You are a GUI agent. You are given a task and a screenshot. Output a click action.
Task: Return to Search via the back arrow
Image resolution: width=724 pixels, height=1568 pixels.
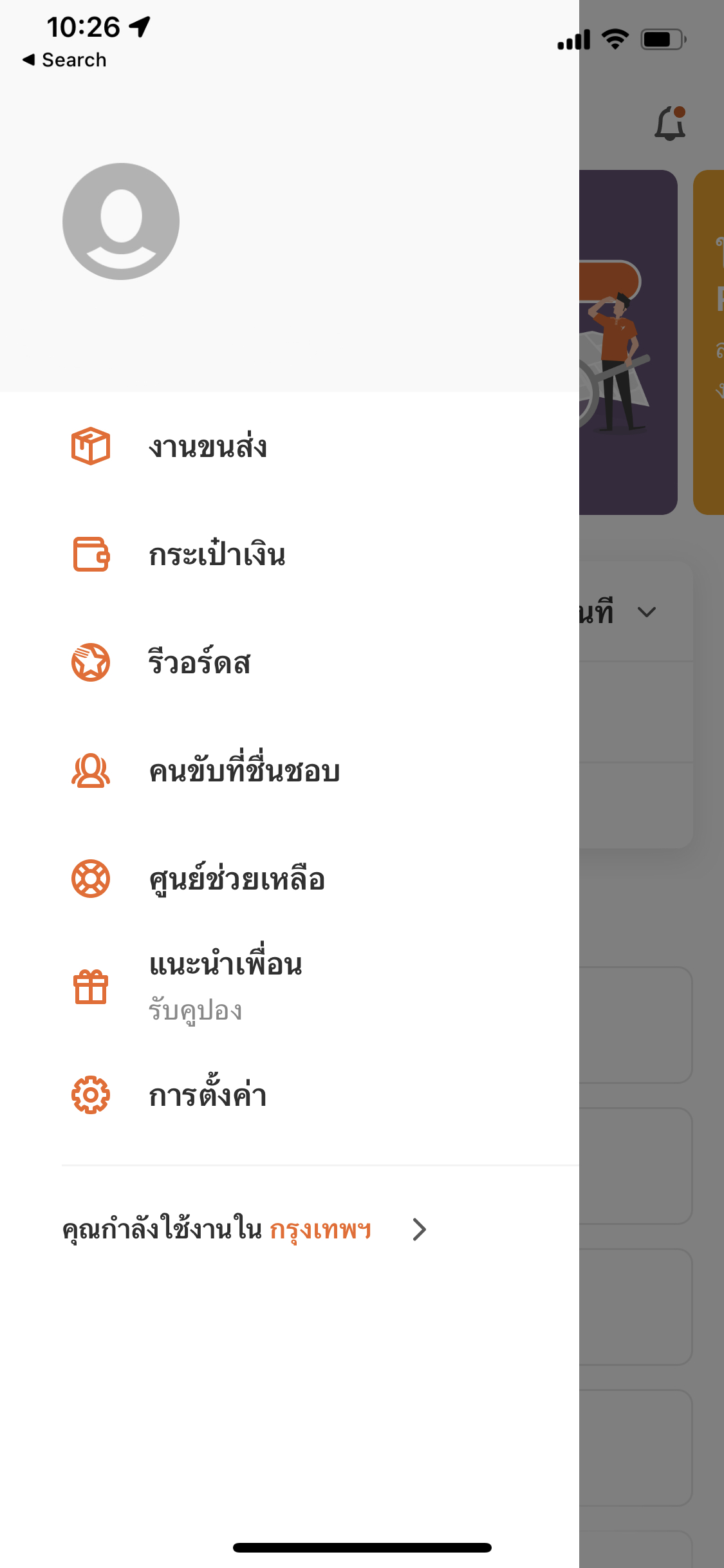click(64, 60)
